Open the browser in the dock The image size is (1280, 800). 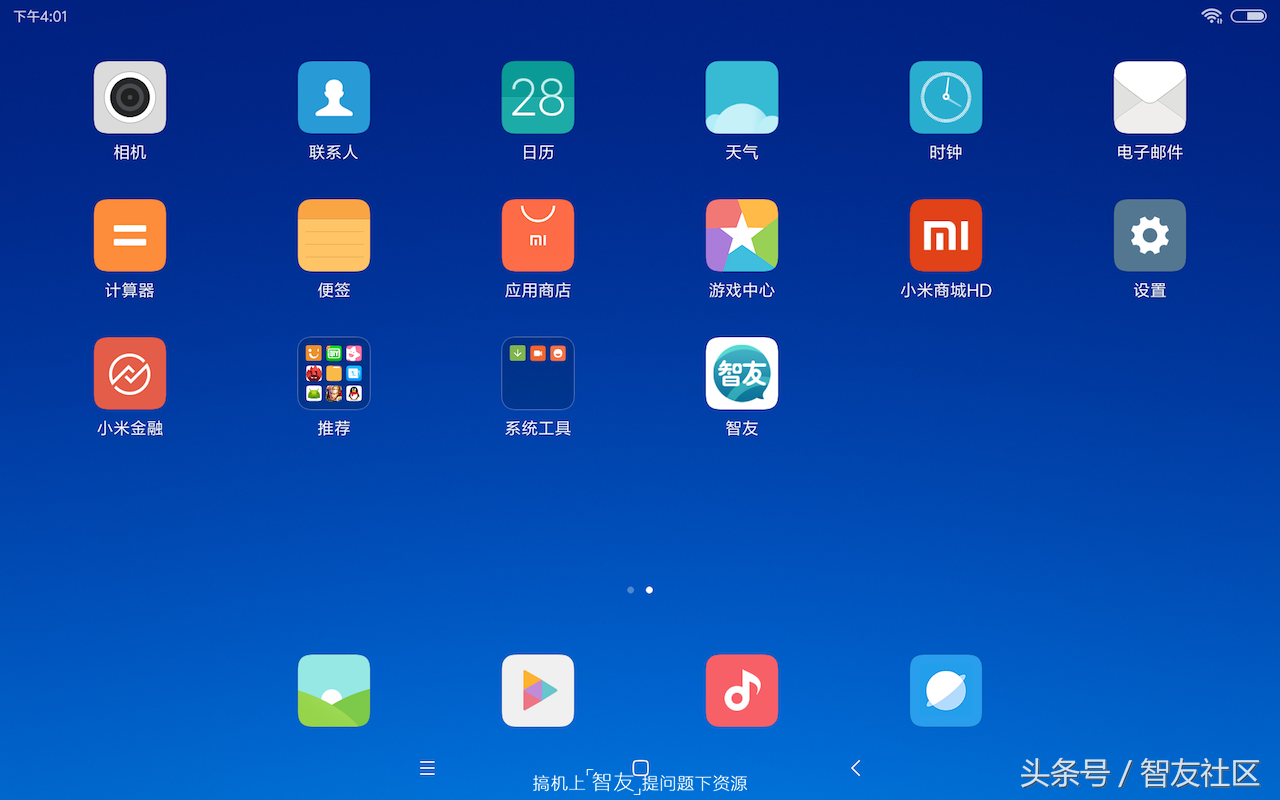(946, 691)
